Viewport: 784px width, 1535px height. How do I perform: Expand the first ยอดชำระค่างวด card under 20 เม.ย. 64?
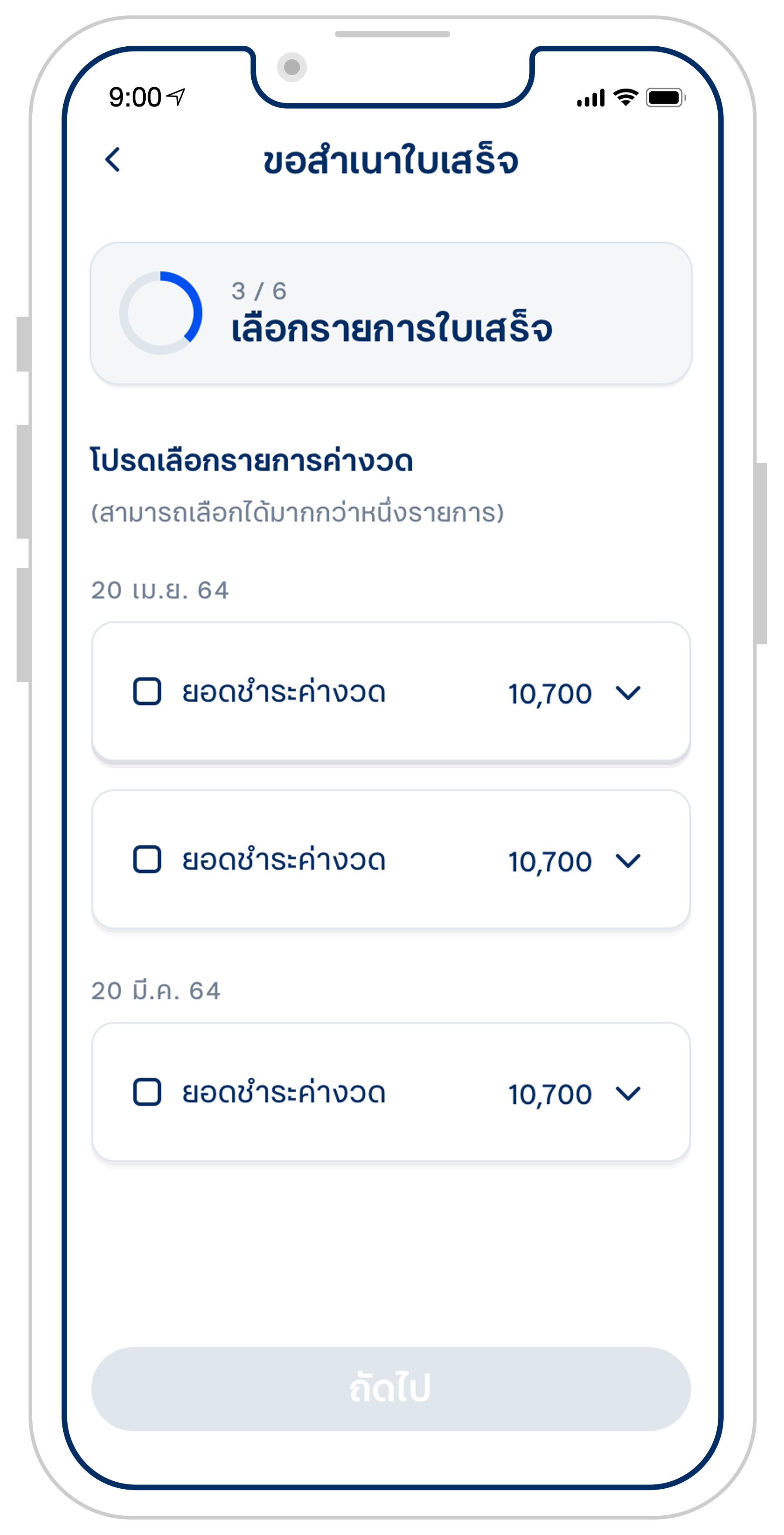[x=628, y=692]
